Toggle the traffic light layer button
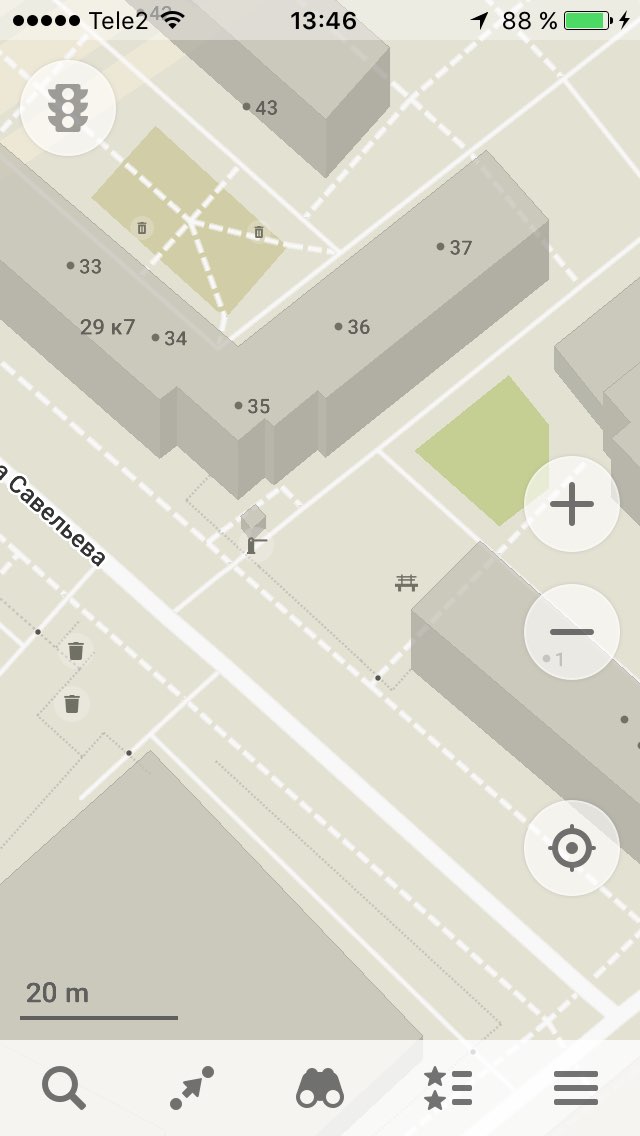The height and width of the screenshot is (1136, 640). point(68,108)
